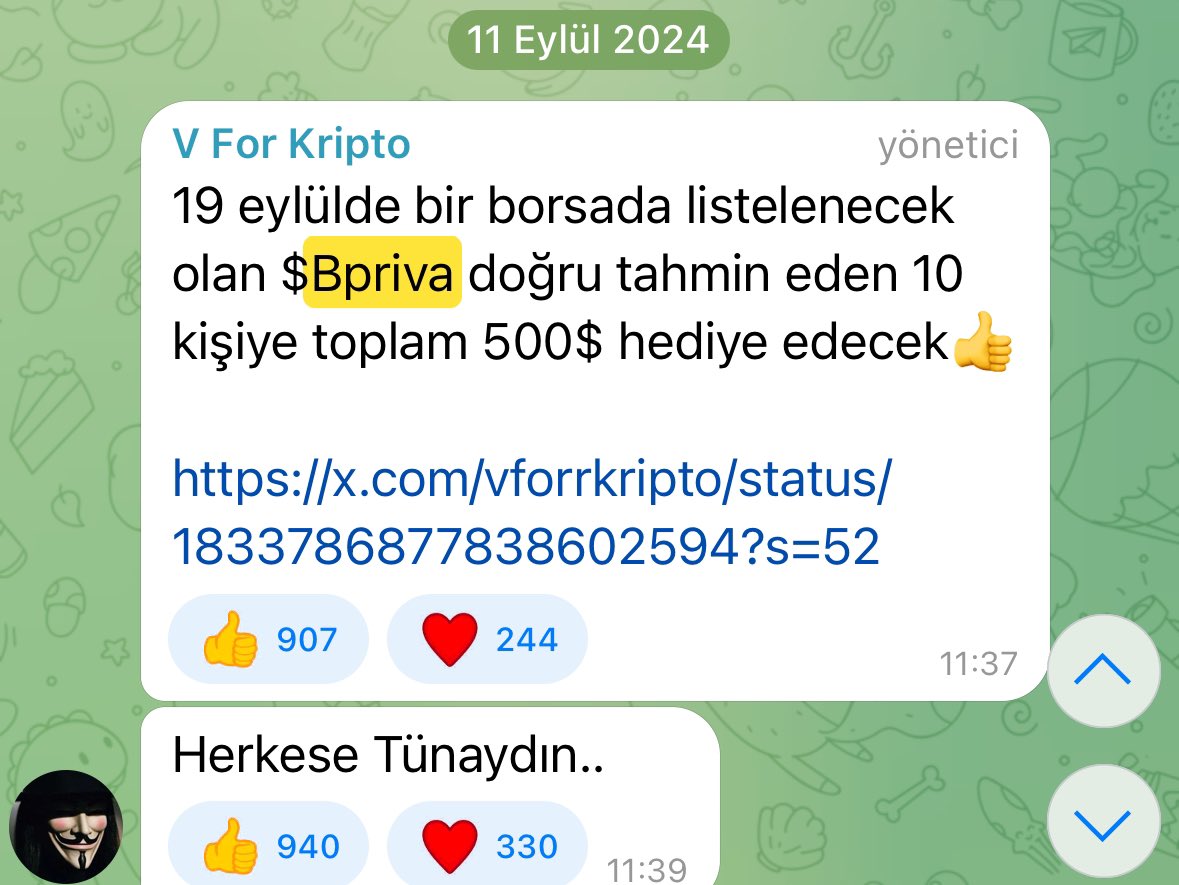1179x885 pixels.
Task: Heart the Herkese Tünaydın message
Action: tap(487, 847)
